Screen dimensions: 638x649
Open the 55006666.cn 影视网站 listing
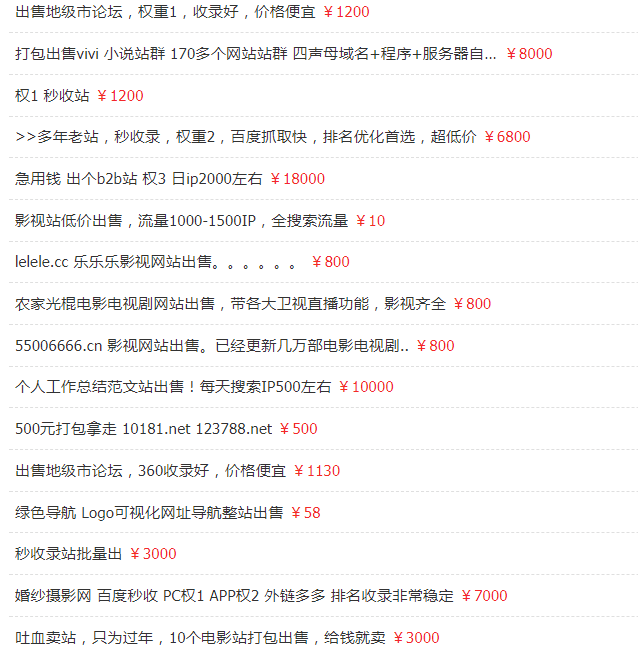pos(212,346)
